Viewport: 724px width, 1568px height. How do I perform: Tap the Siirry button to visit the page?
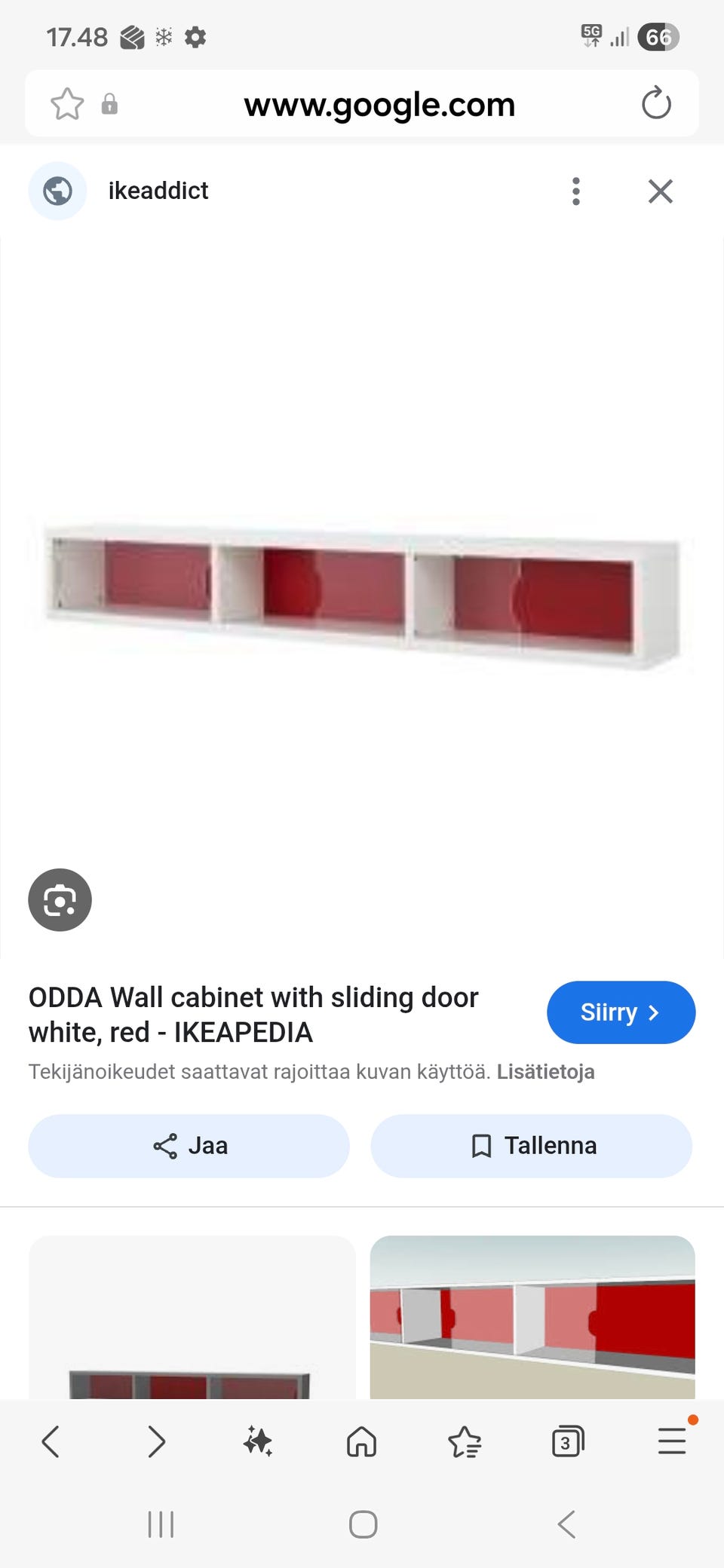click(621, 1012)
